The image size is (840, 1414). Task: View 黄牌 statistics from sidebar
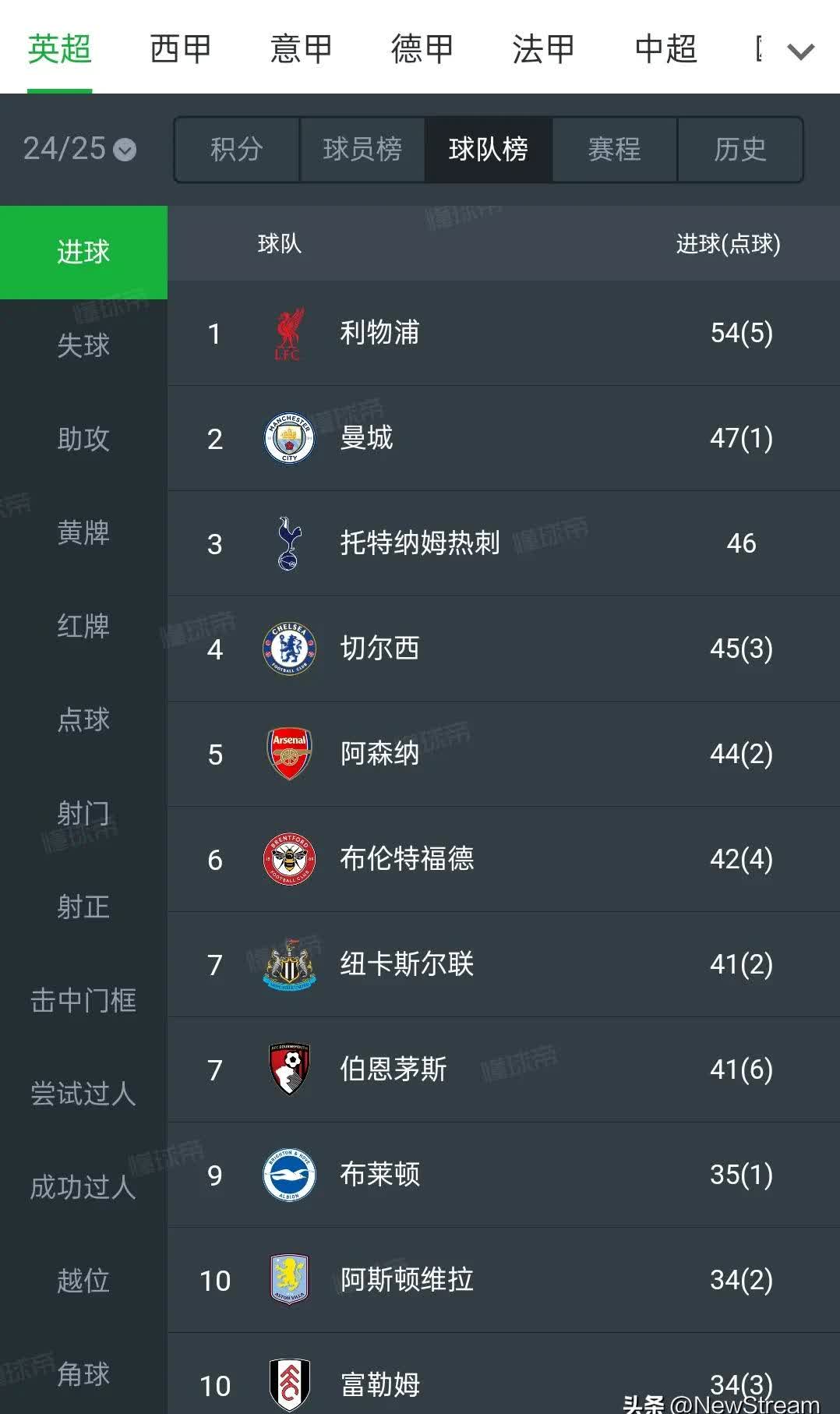tap(83, 533)
